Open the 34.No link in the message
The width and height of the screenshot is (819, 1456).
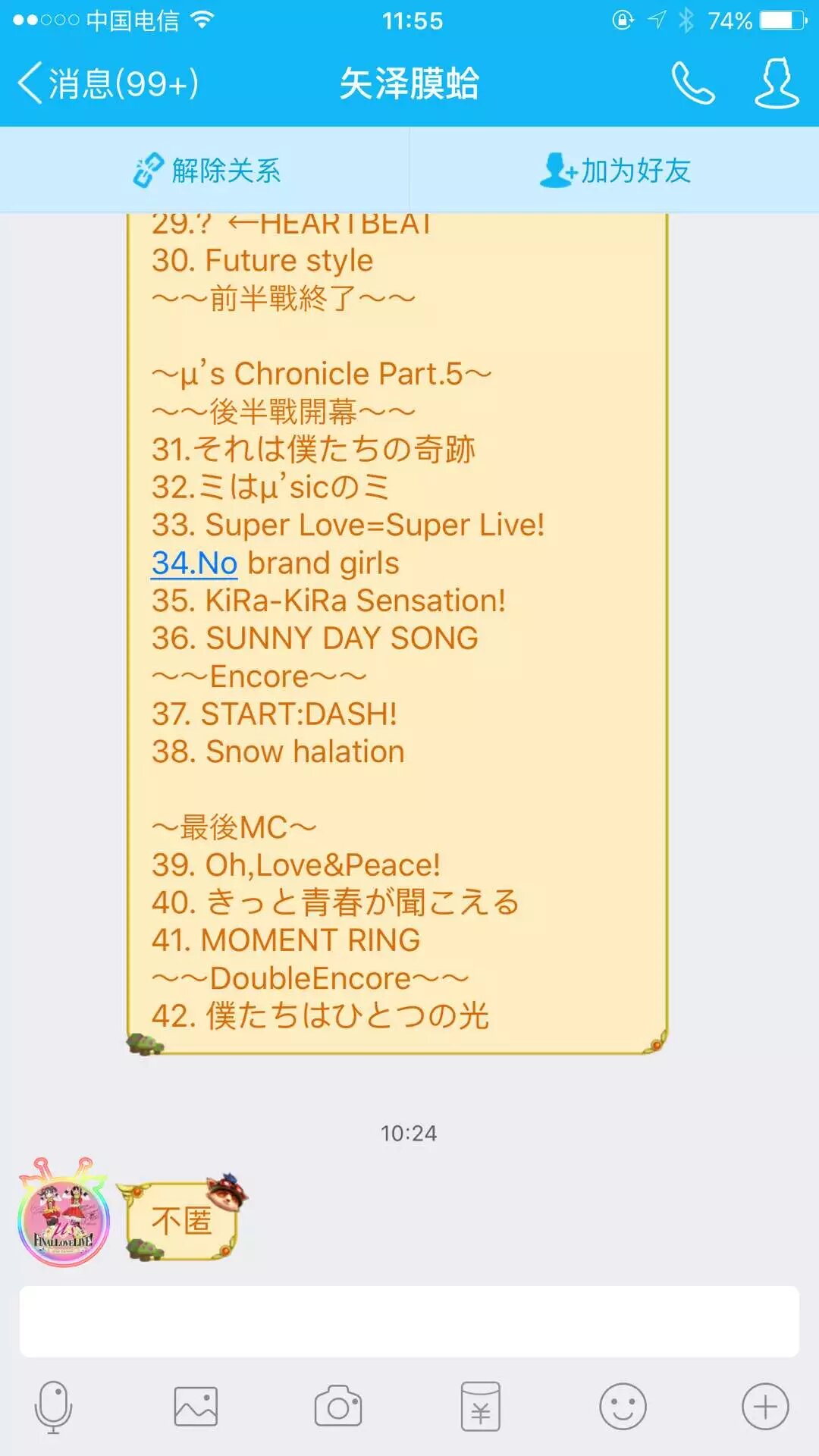194,563
